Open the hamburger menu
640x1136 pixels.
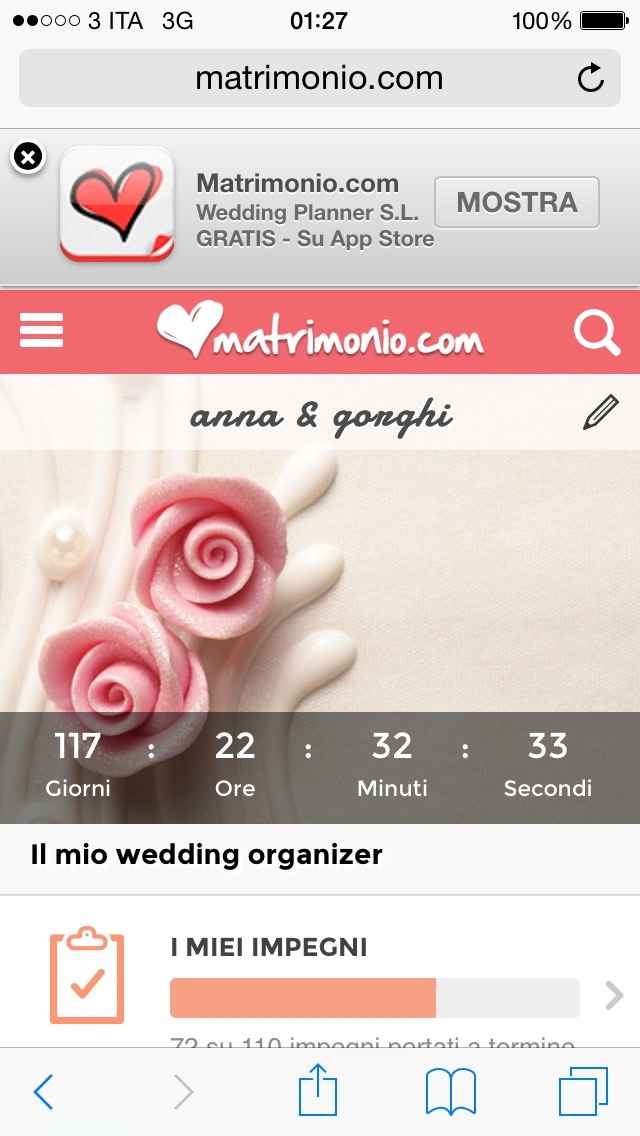[x=42, y=331]
